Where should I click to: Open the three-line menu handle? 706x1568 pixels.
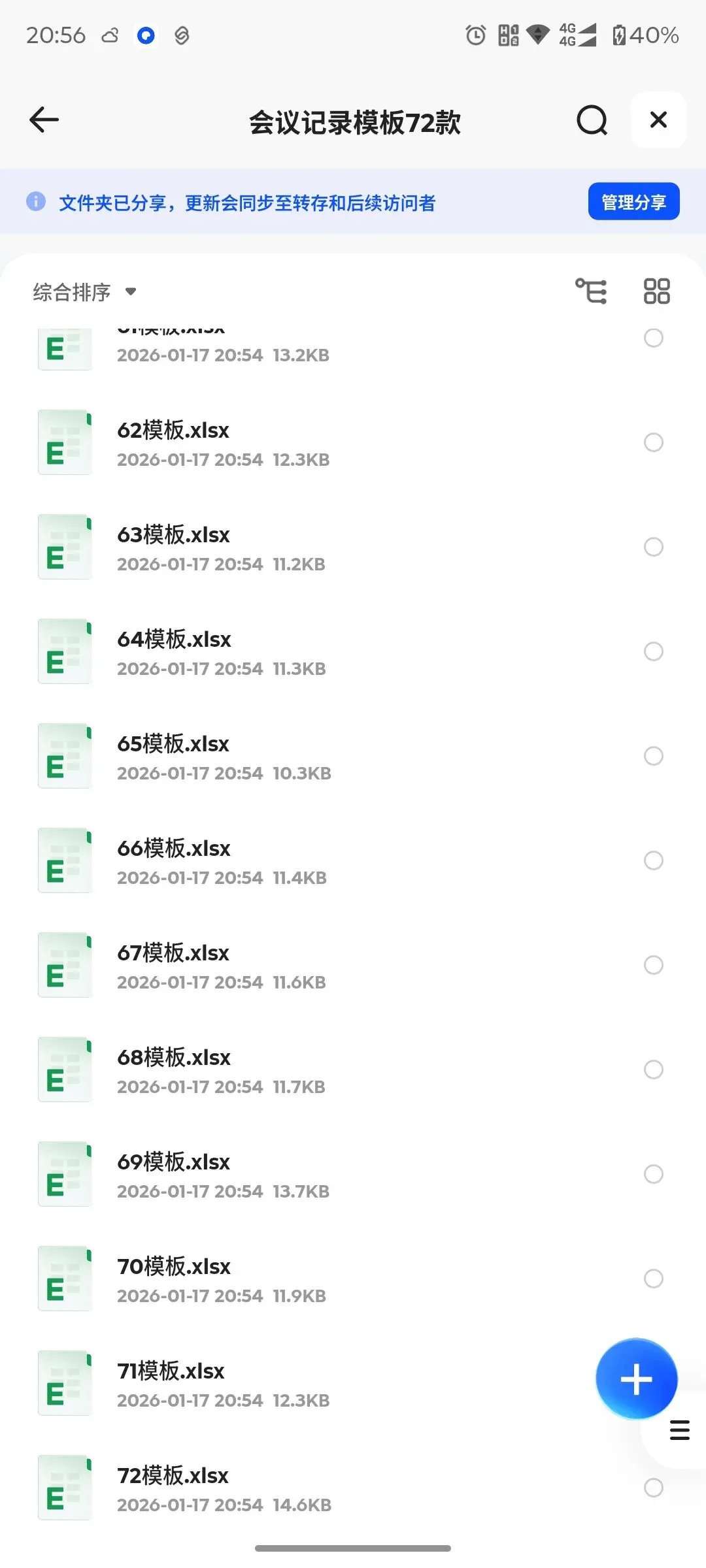(680, 1431)
